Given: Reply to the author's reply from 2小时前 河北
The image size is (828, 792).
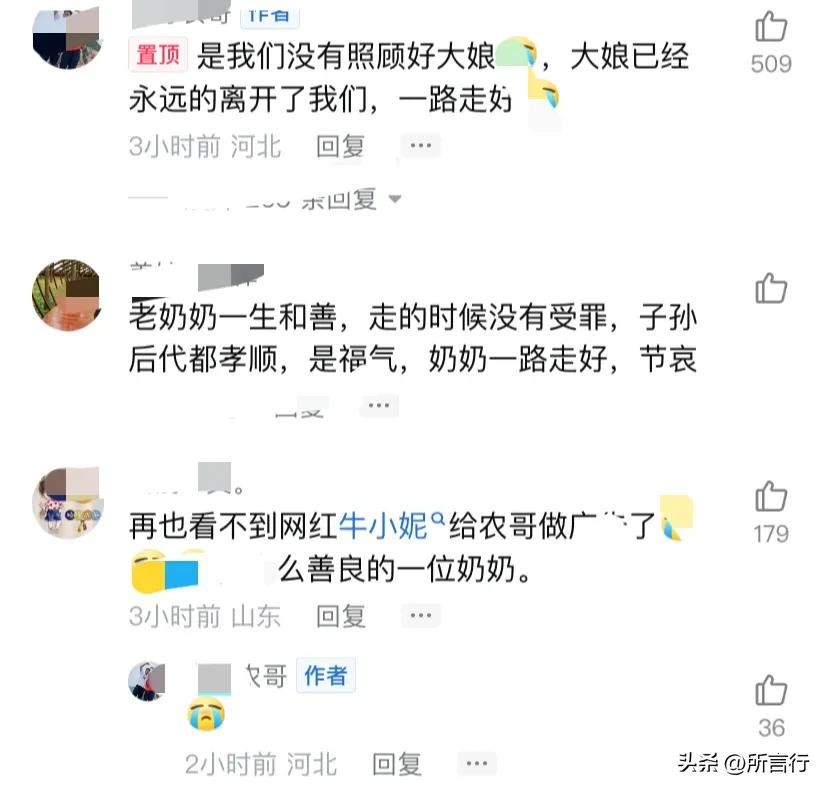Looking at the screenshot, I should tap(396, 765).
